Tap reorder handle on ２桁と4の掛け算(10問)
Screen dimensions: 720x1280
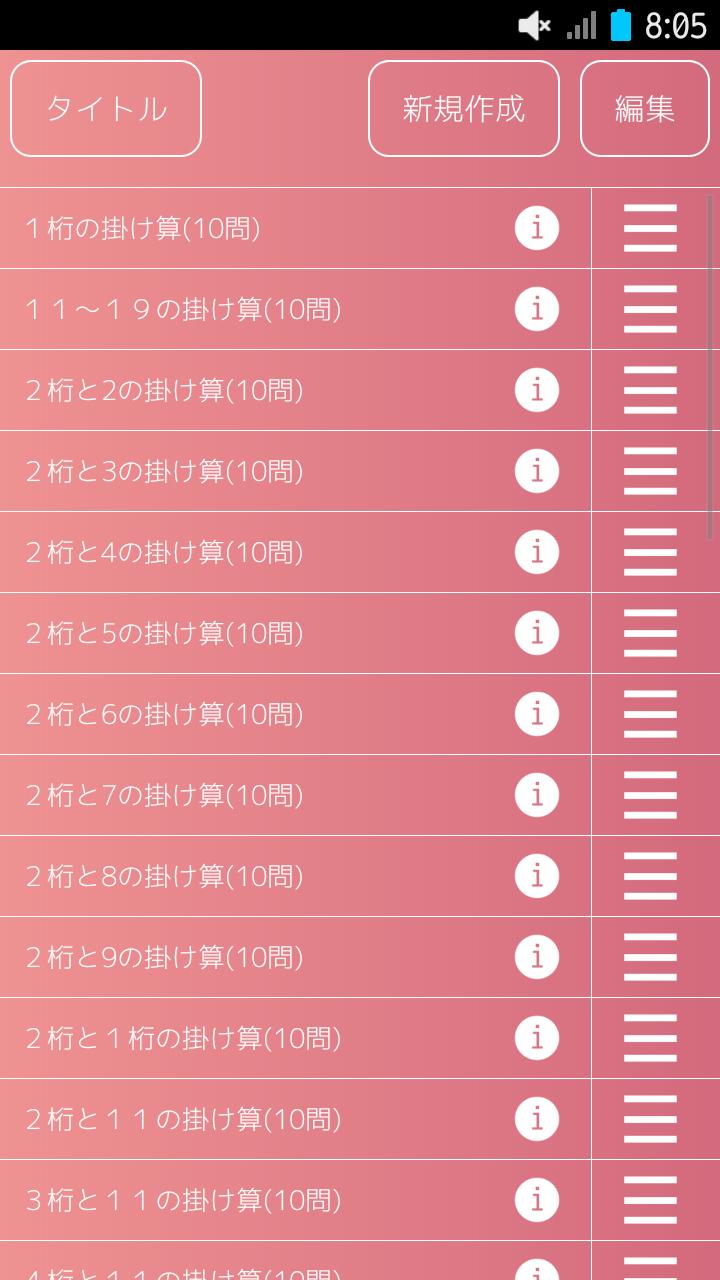tap(650, 552)
